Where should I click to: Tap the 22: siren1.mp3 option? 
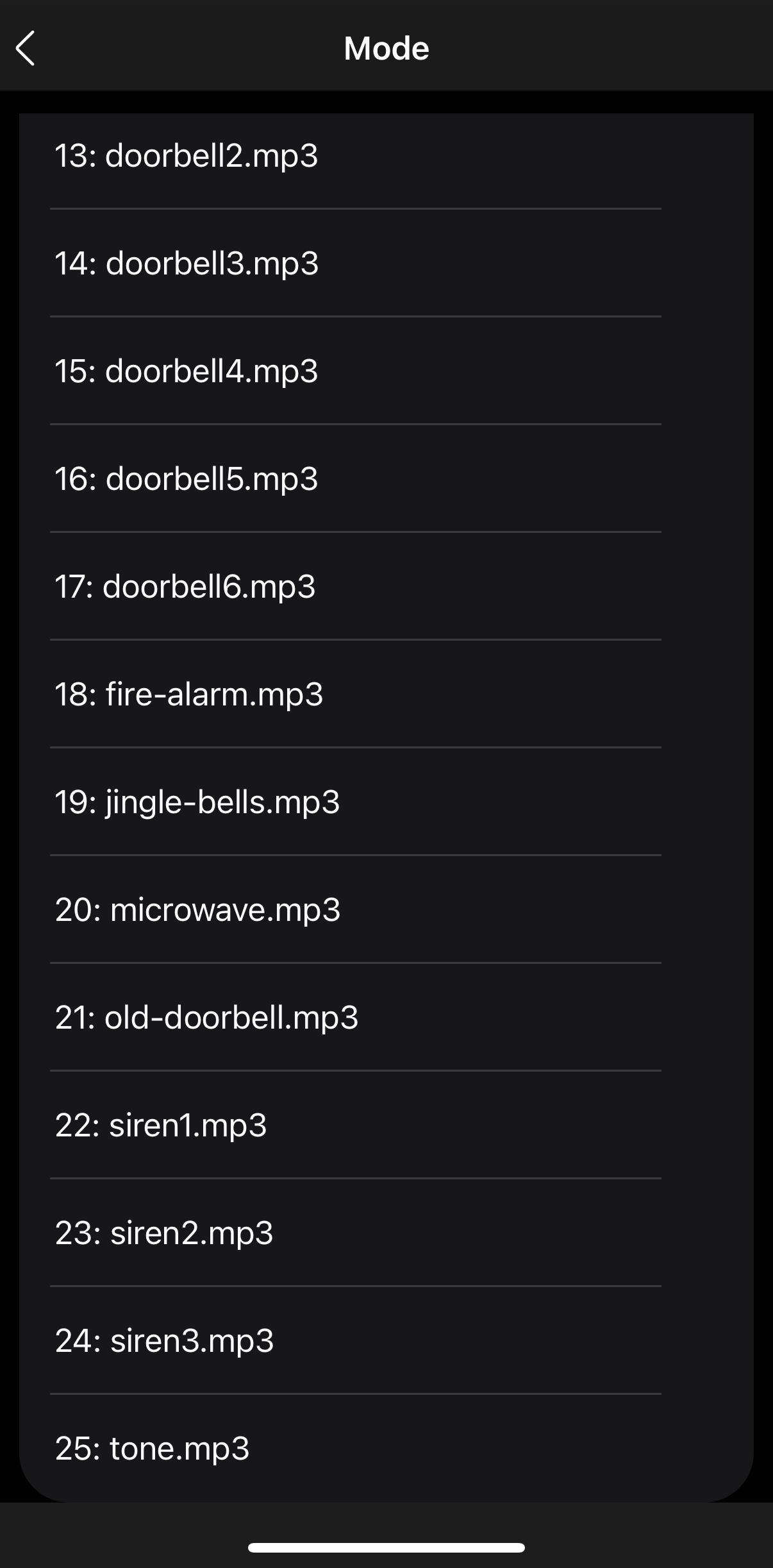386,1125
